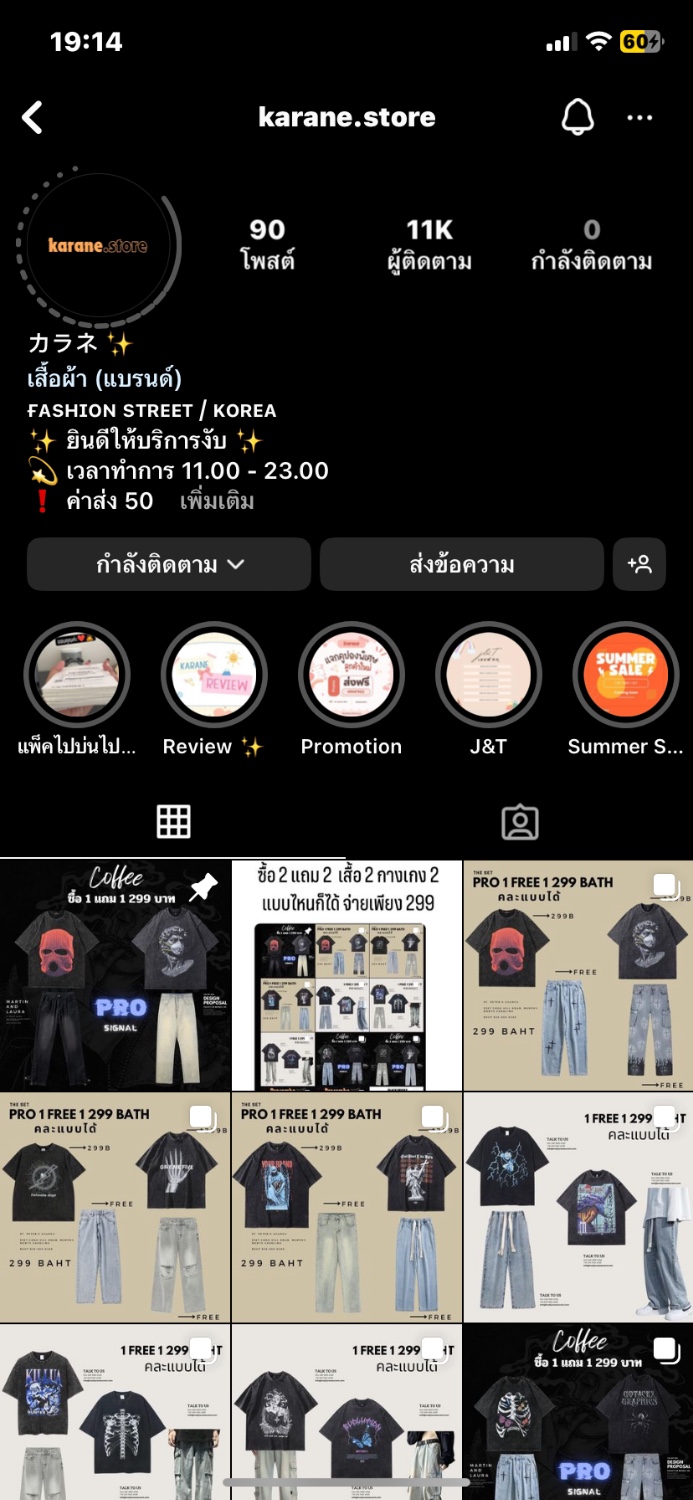Open the เสื้อผ้า (แบรนด์) category link
The height and width of the screenshot is (1500, 693).
[x=105, y=379]
